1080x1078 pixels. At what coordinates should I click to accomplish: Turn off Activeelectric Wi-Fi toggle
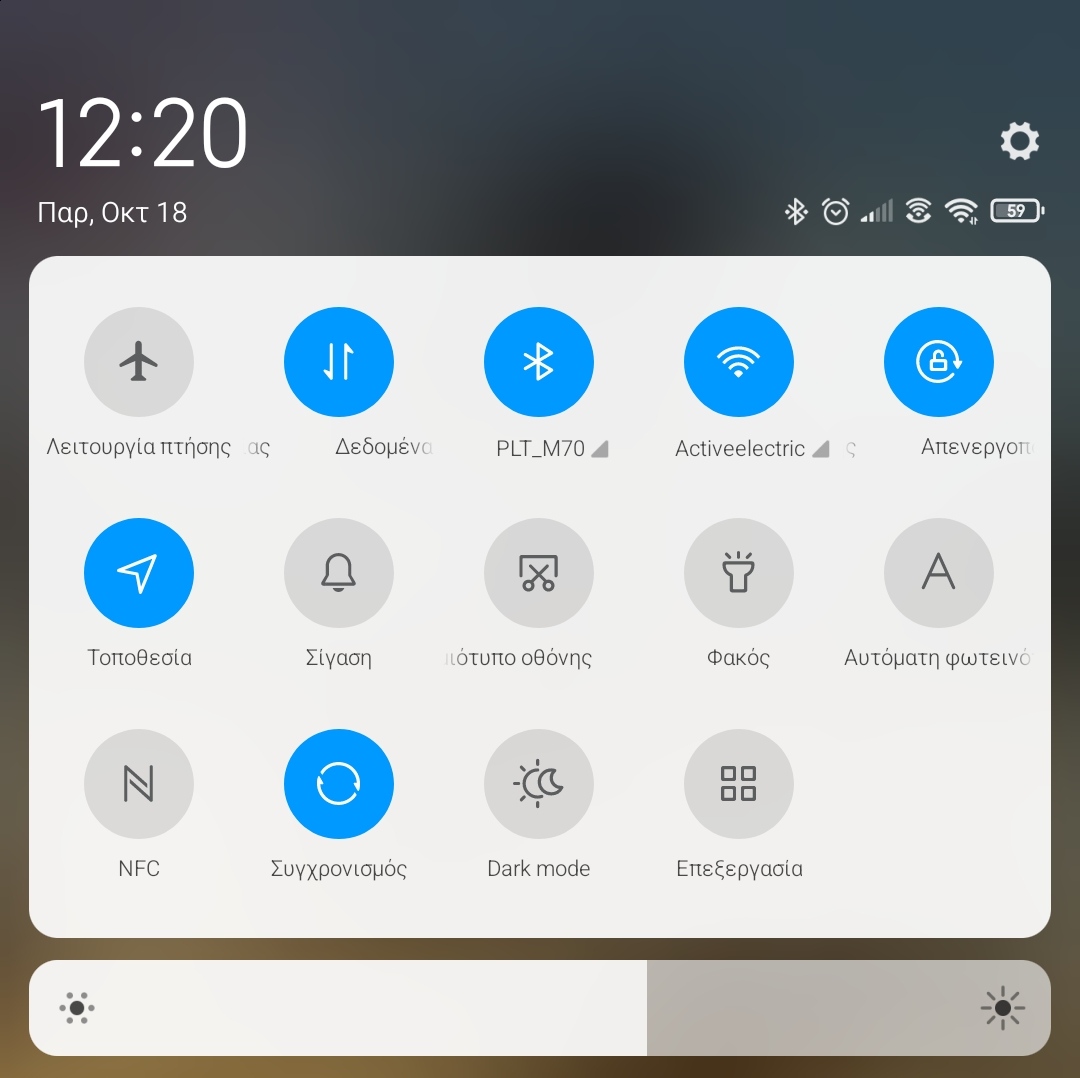(x=739, y=361)
